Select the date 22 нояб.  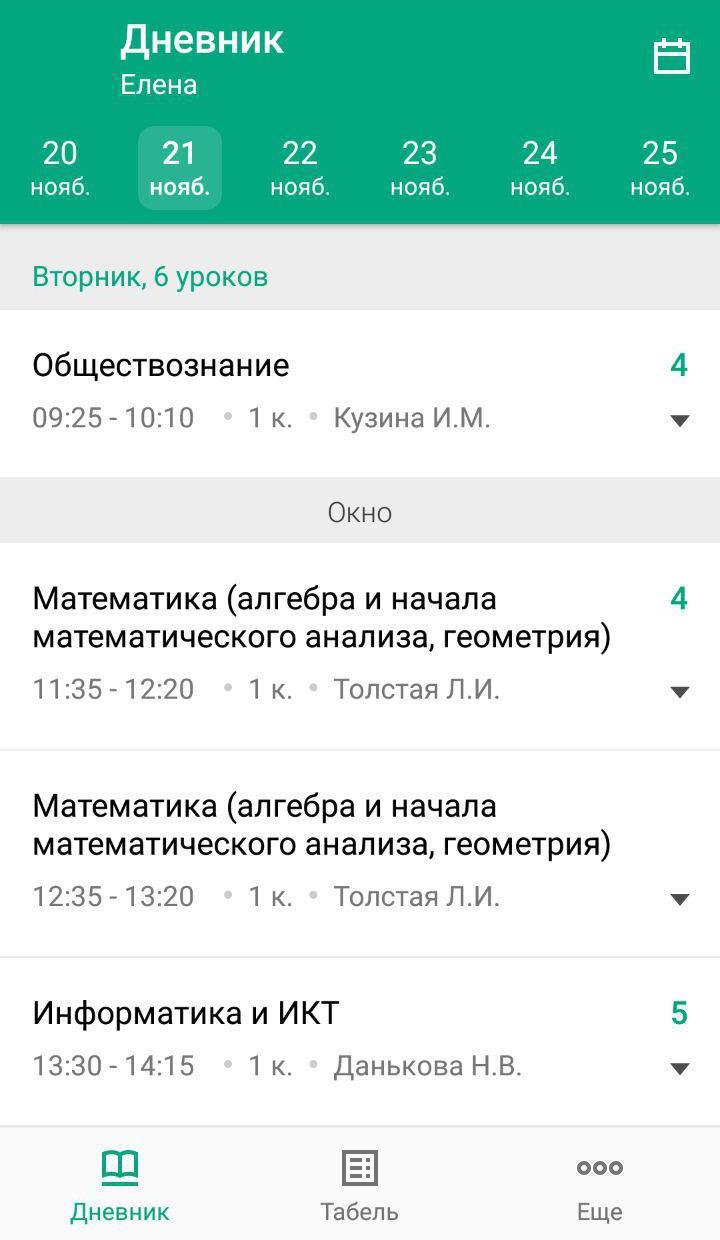tap(300, 168)
